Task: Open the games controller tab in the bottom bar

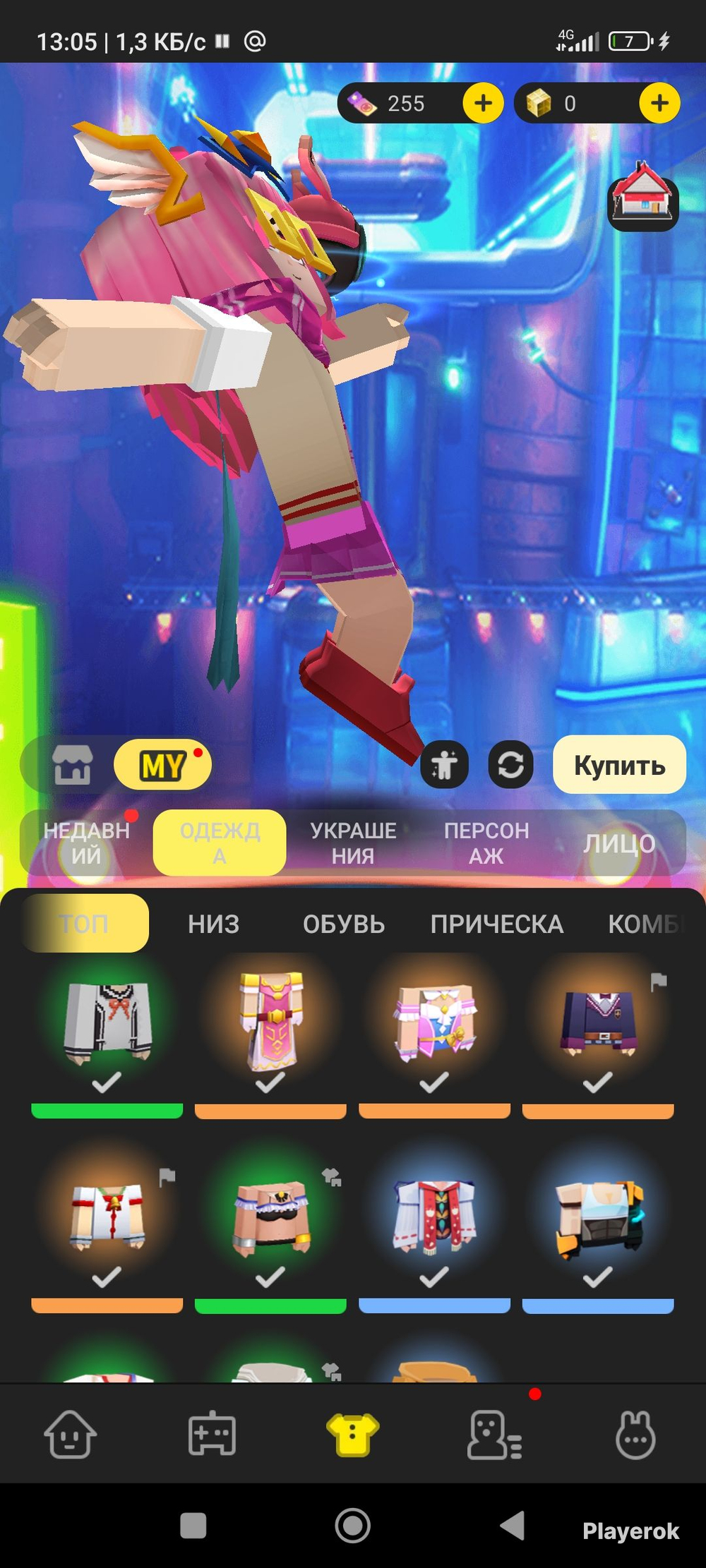Action: click(x=212, y=1433)
